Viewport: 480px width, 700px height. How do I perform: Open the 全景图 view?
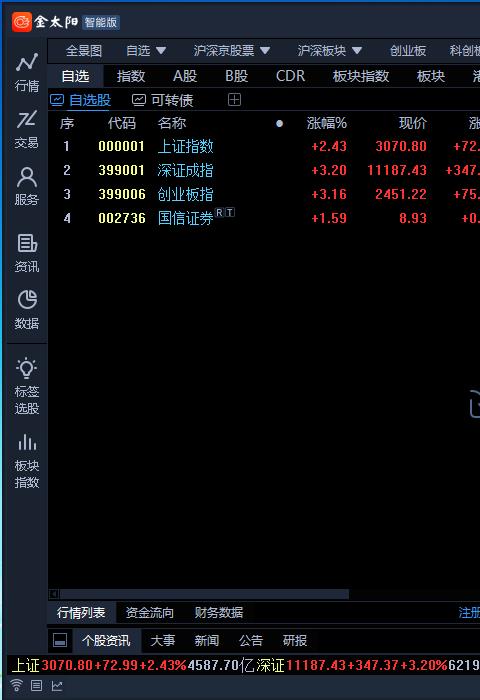pyautogui.click(x=83, y=51)
